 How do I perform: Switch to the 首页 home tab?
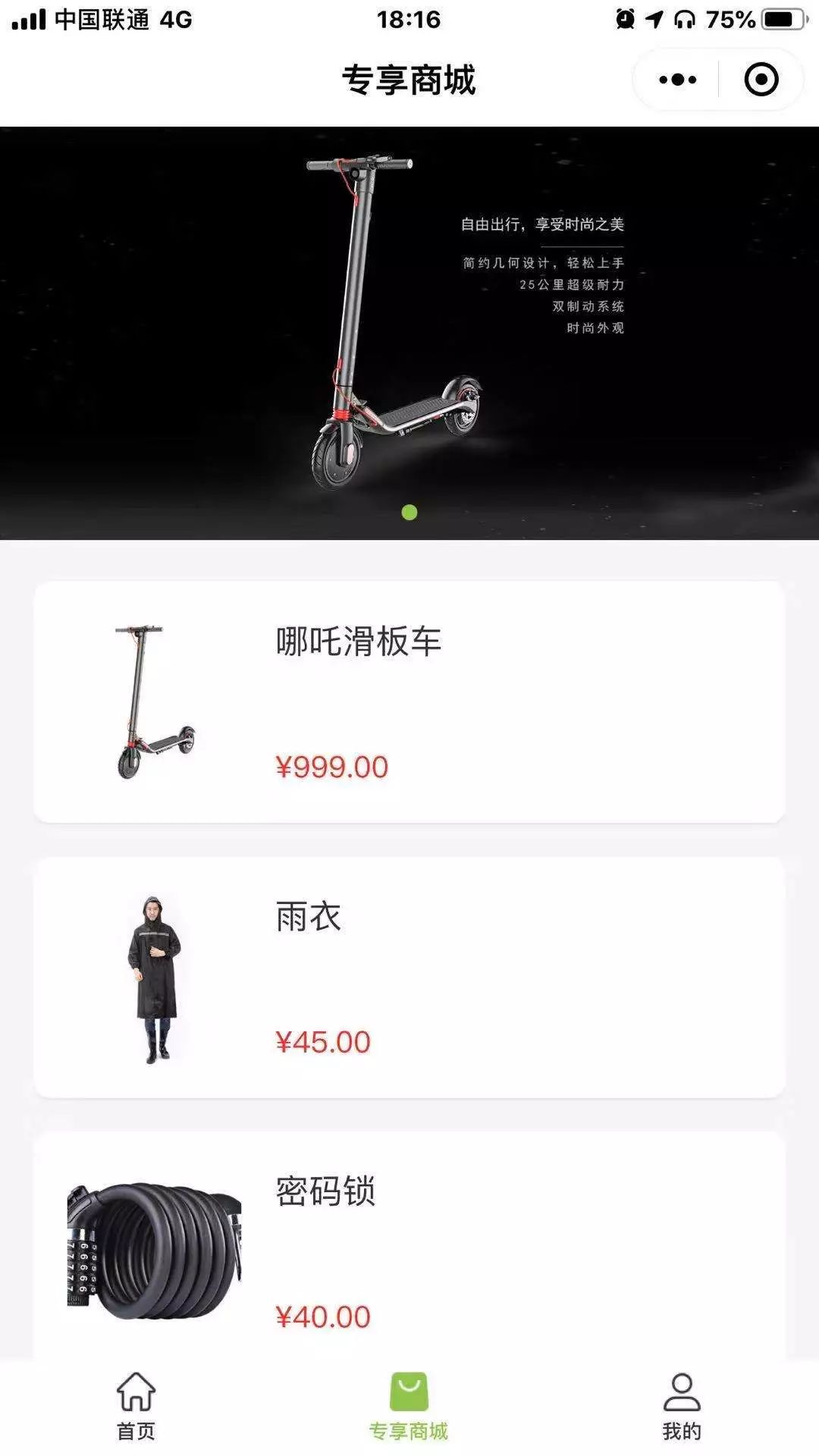click(x=136, y=1405)
